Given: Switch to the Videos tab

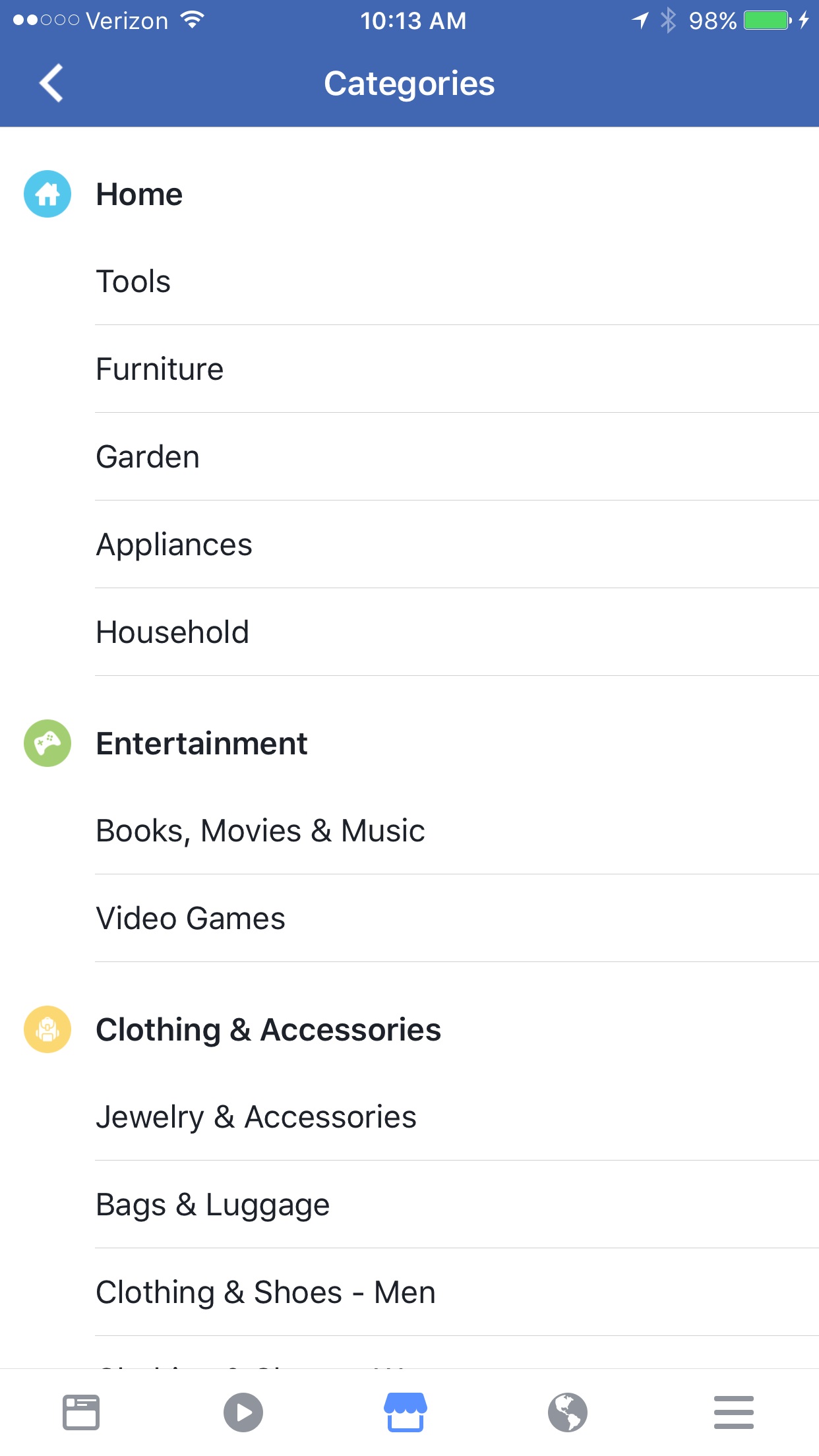Looking at the screenshot, I should (243, 1412).
